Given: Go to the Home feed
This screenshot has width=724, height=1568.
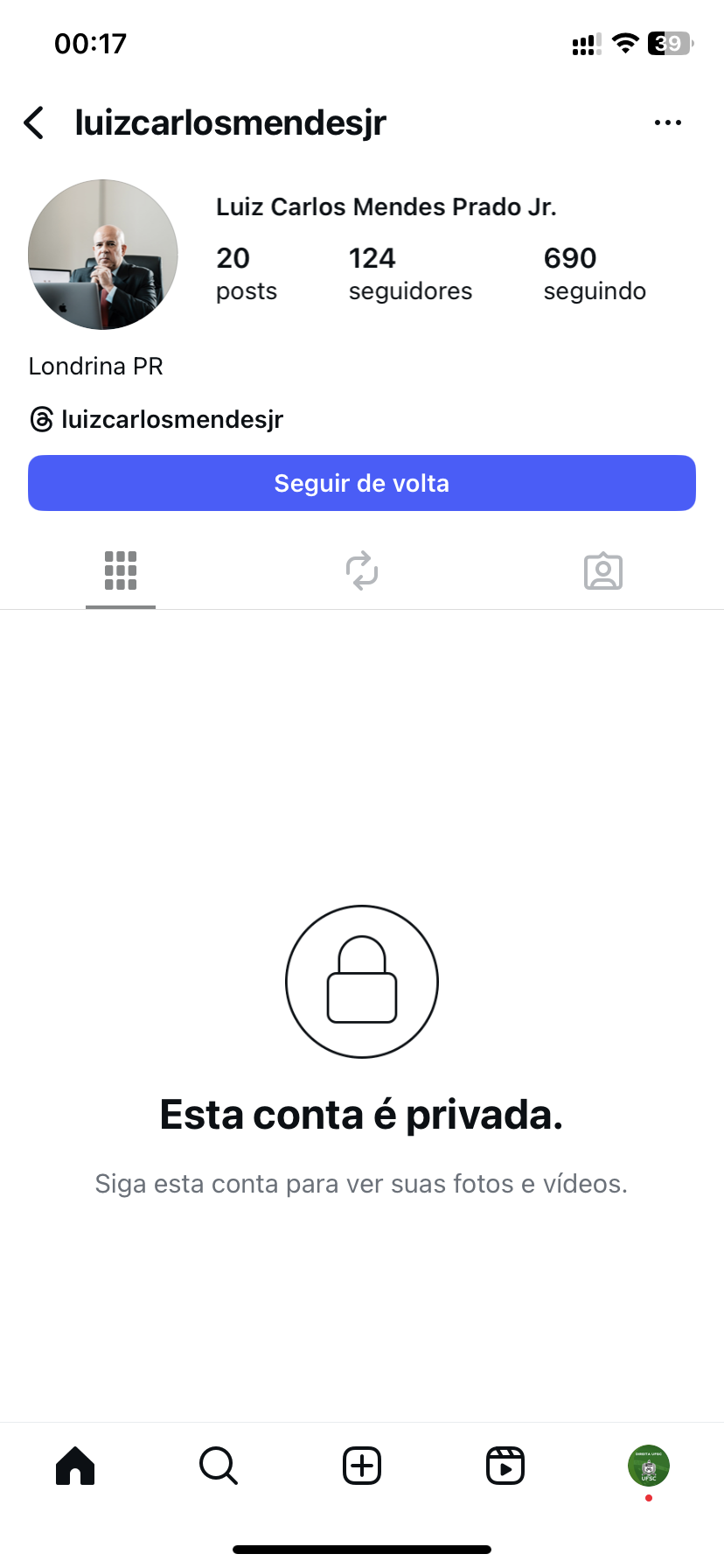Looking at the screenshot, I should click(75, 1466).
